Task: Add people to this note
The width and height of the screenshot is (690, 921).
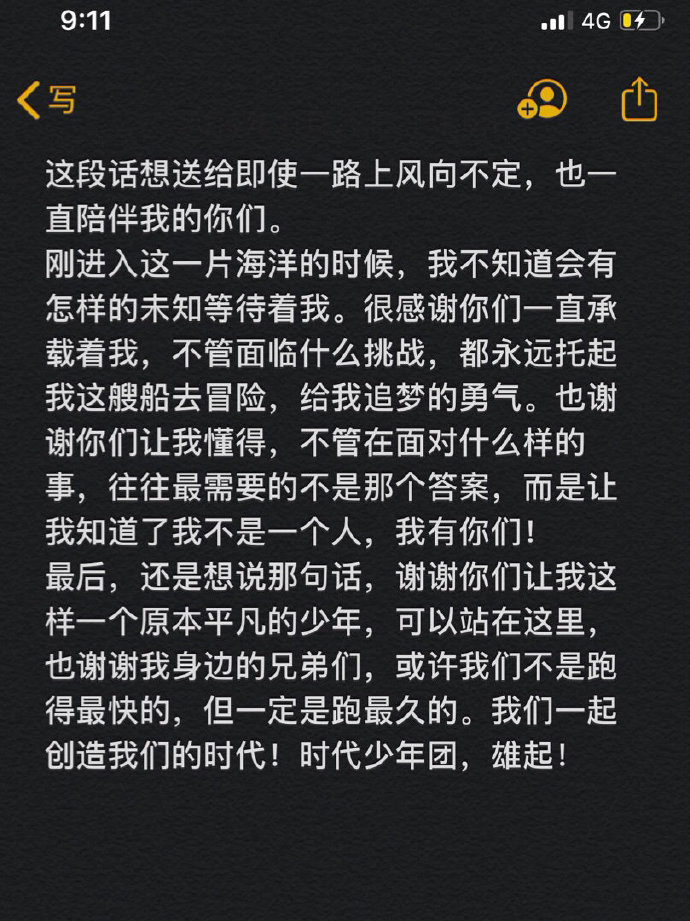Action: [x=541, y=100]
